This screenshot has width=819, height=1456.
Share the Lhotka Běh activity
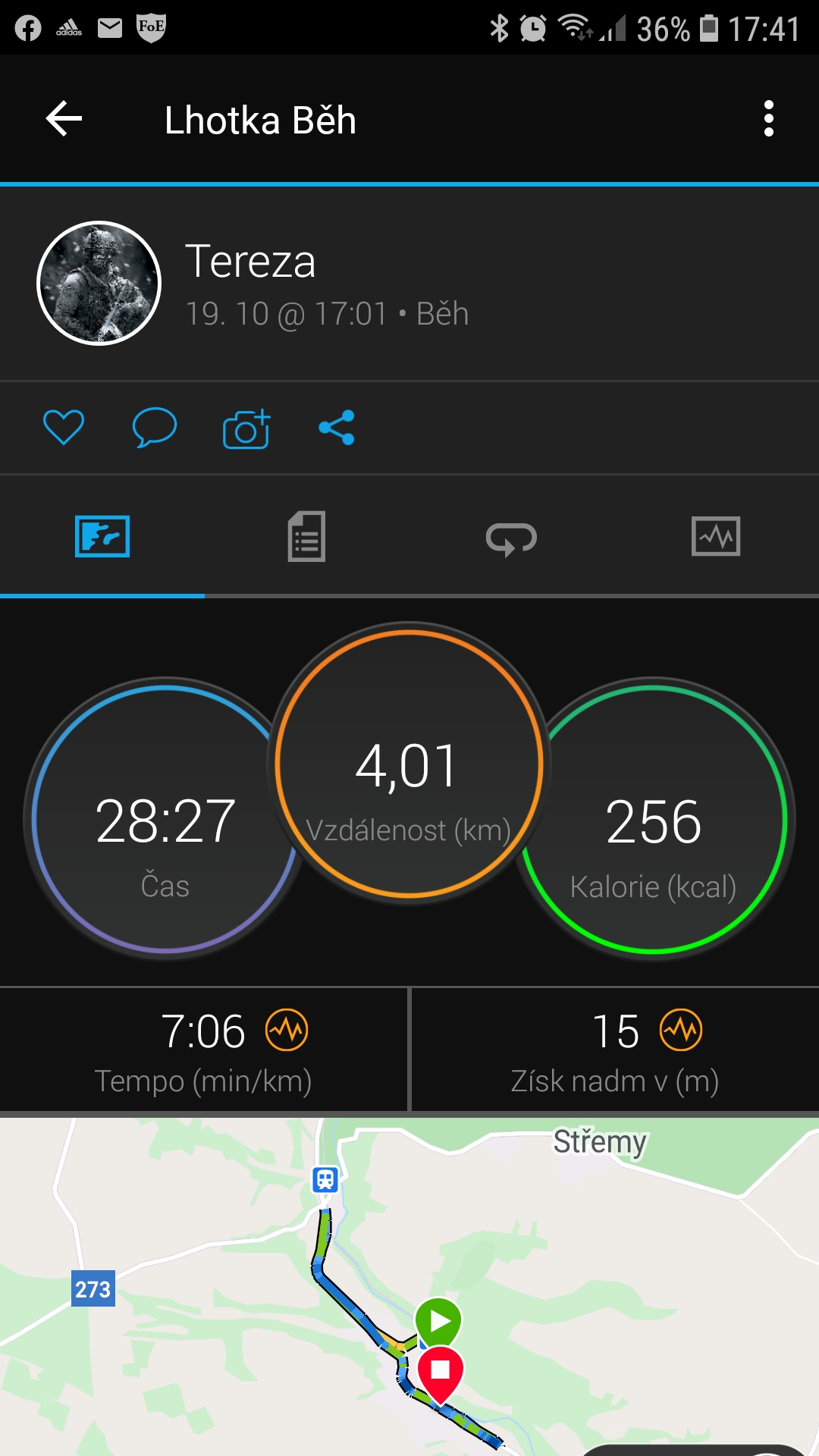pyautogui.click(x=337, y=427)
